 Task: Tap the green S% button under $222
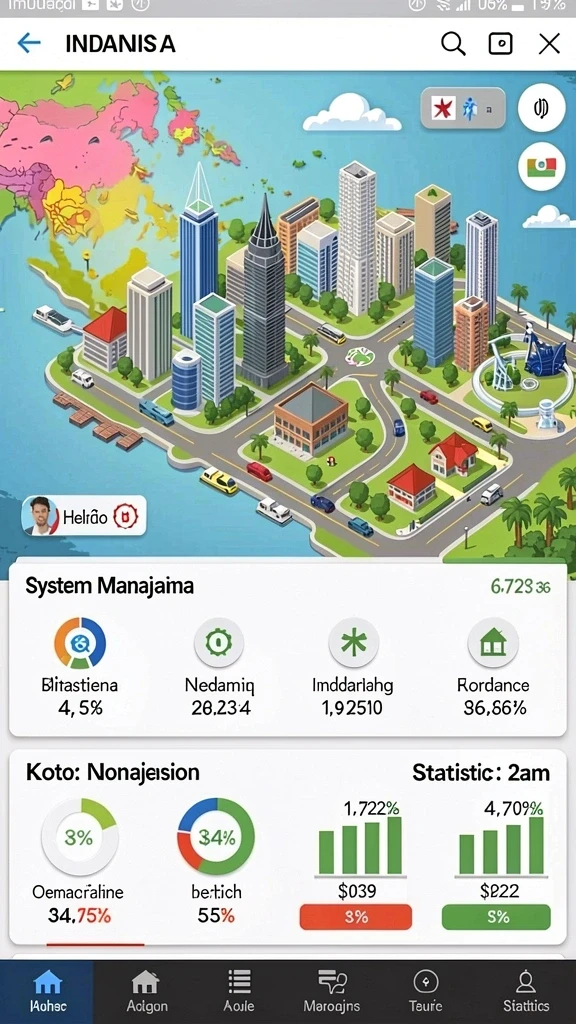pos(496,917)
